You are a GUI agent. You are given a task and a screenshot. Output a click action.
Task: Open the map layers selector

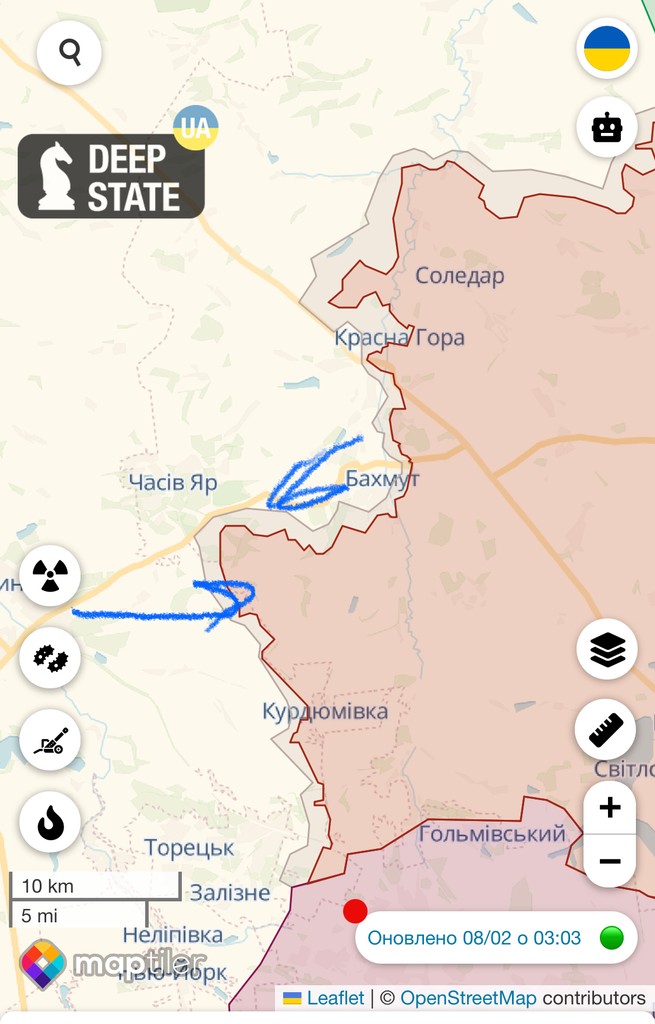click(x=607, y=650)
